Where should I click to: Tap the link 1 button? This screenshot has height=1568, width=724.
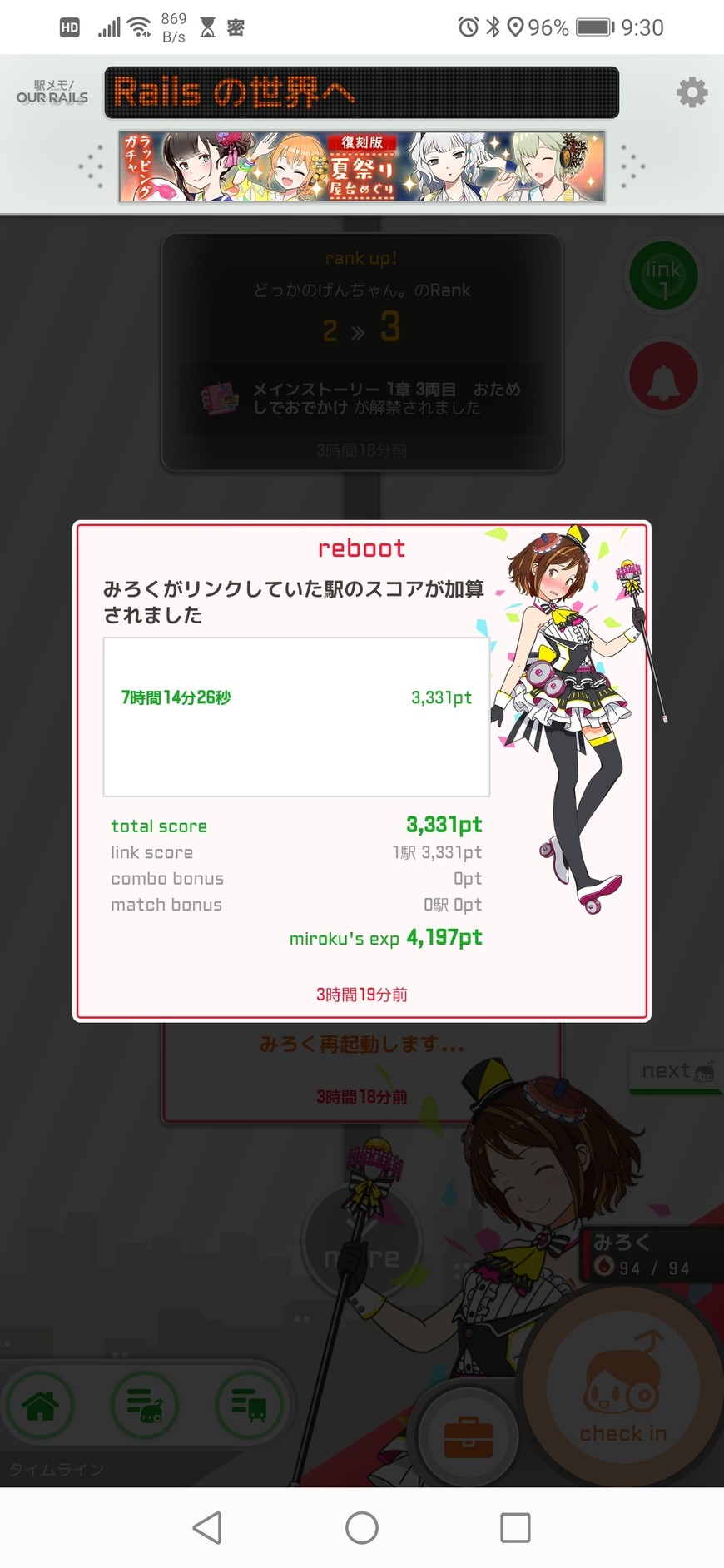point(663,277)
